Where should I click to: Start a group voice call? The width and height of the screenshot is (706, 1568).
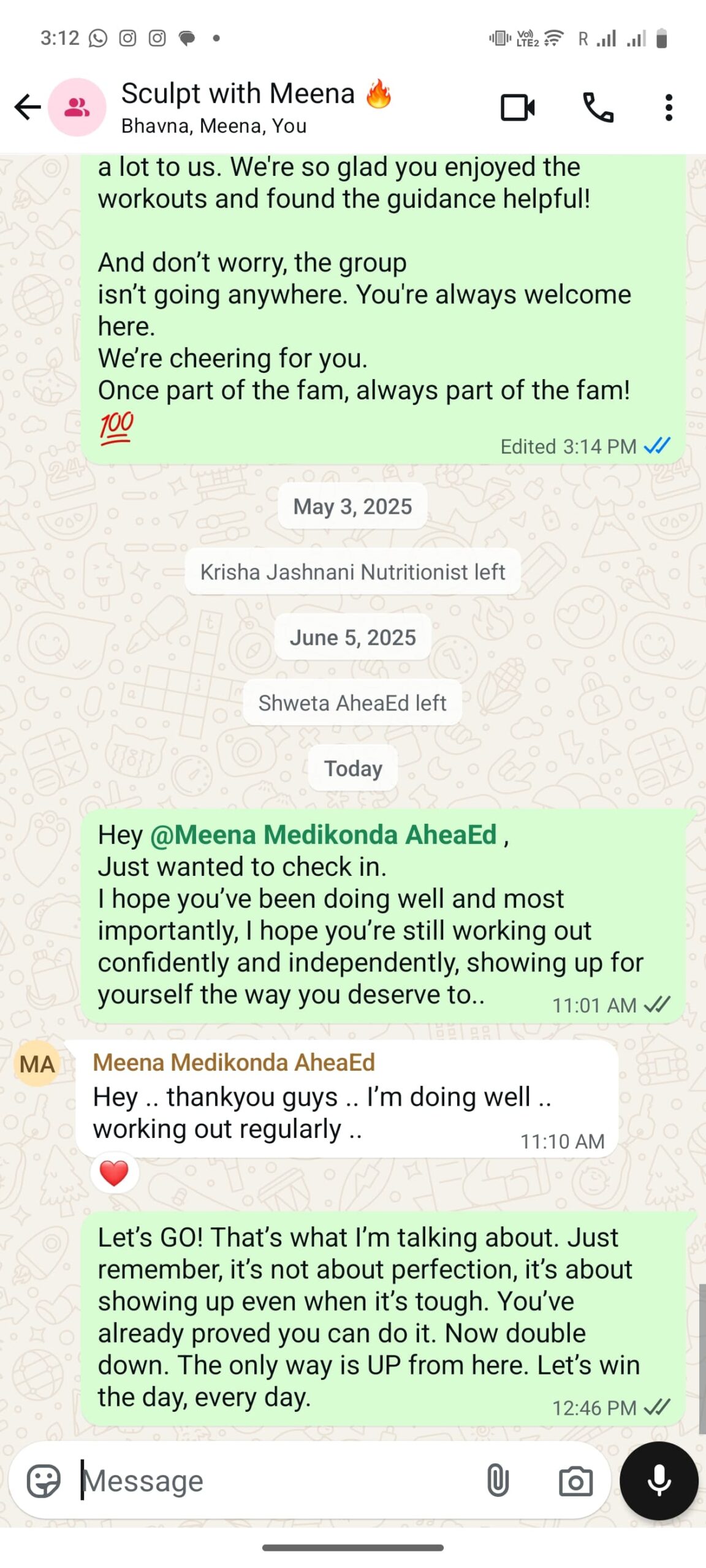(598, 108)
